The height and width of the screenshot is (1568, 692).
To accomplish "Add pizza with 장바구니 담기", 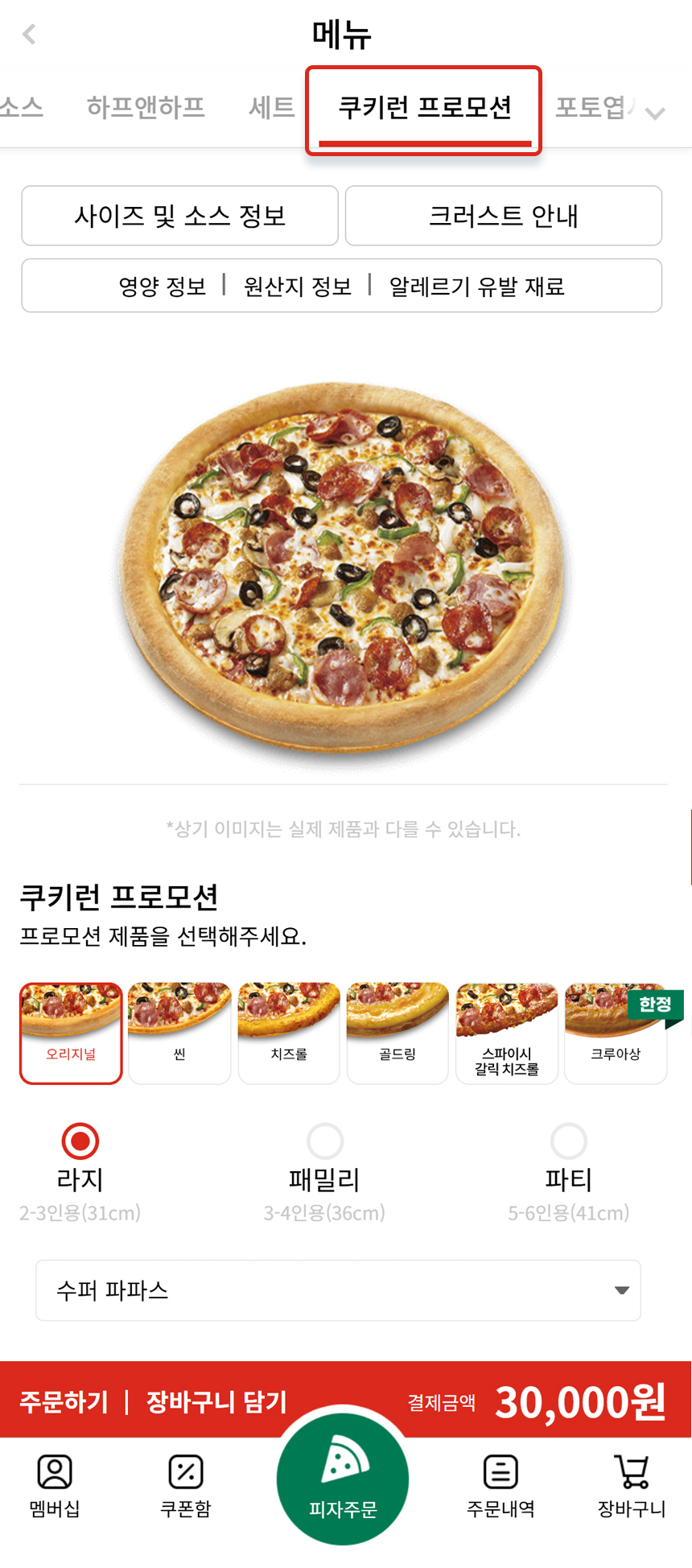I will [216, 1401].
